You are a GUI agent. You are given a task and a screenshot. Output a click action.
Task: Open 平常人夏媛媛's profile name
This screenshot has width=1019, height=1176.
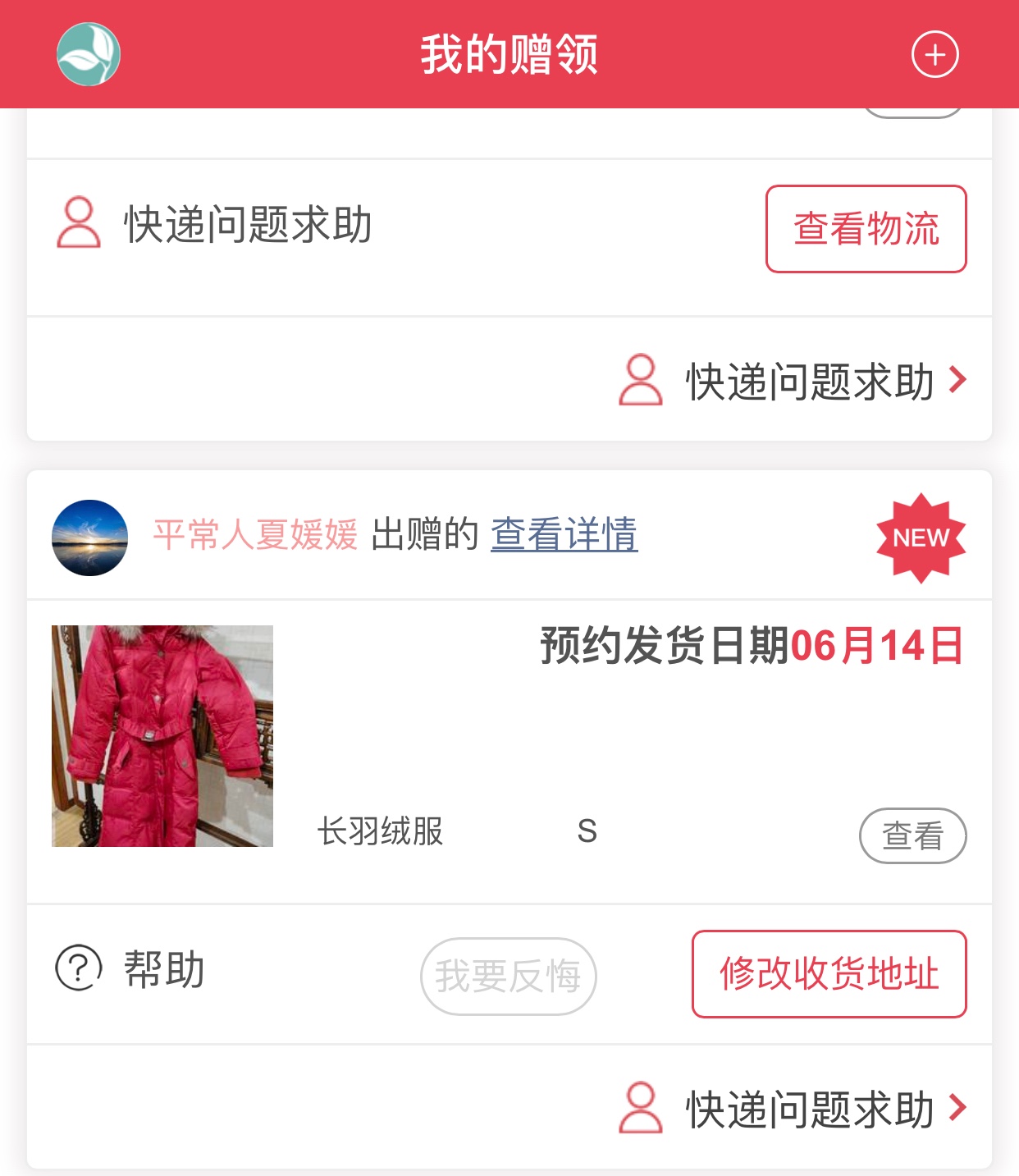pyautogui.click(x=255, y=535)
